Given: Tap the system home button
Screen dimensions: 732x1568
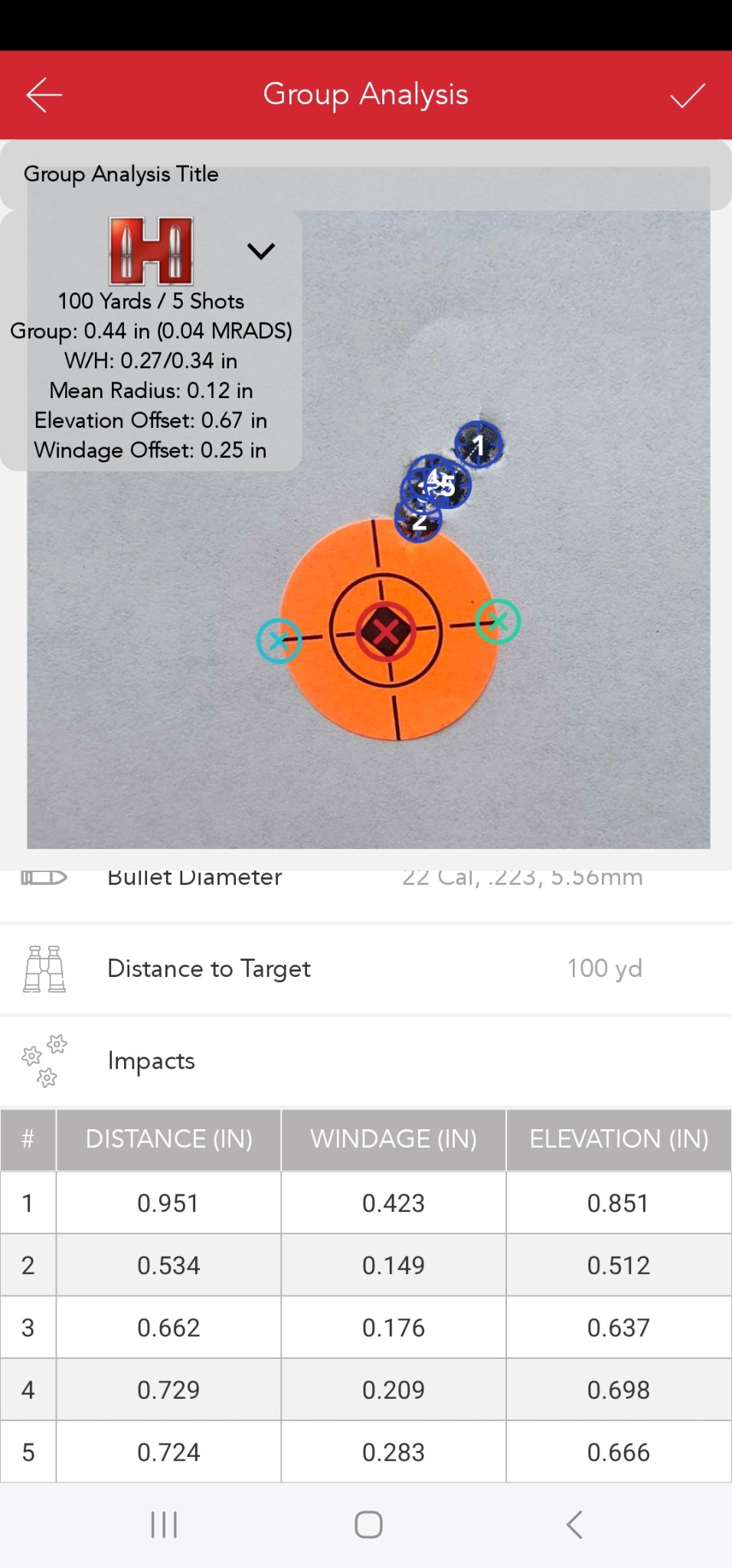Looking at the screenshot, I should (368, 1524).
